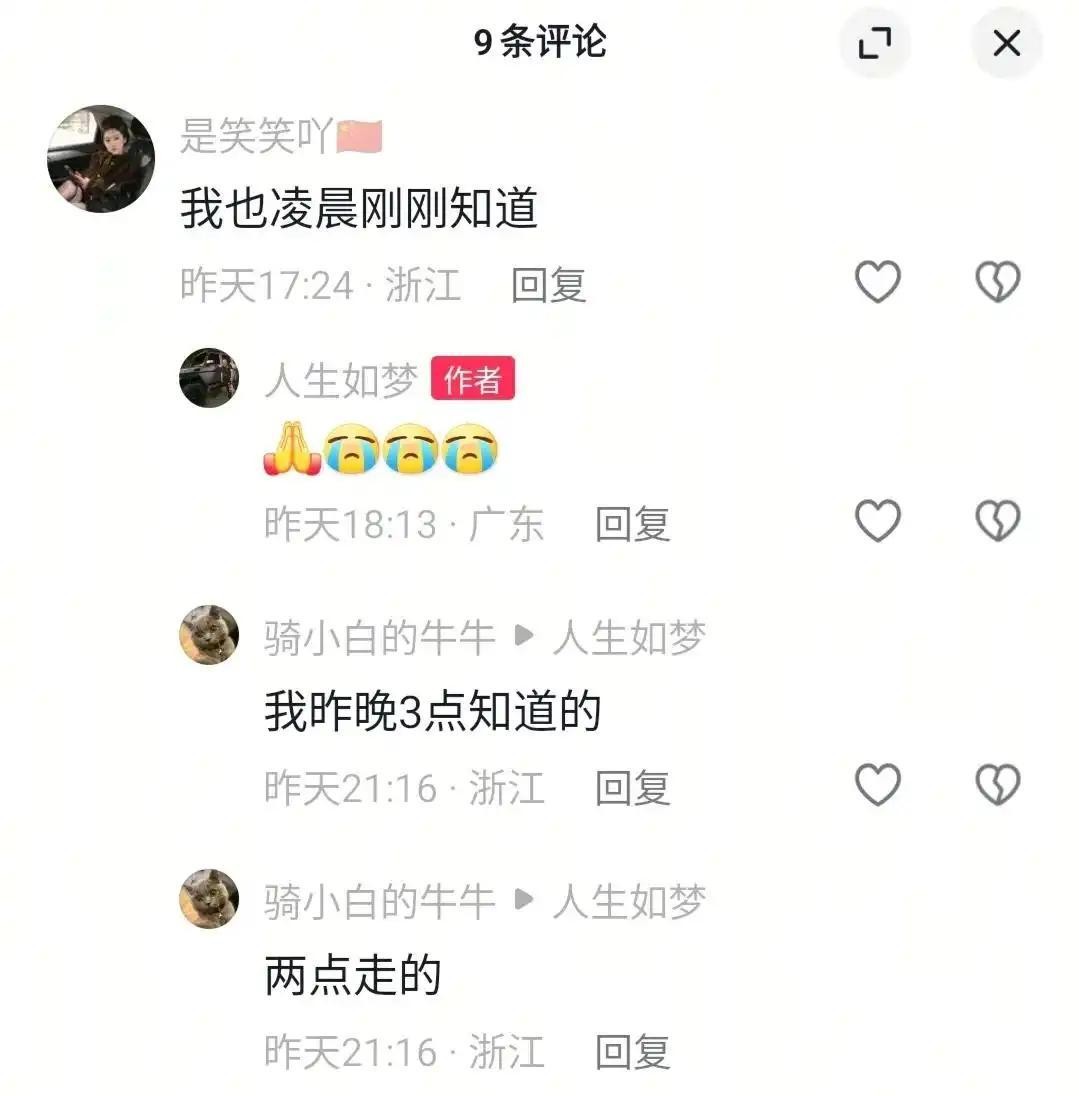Image resolution: width=1079 pixels, height=1096 pixels.
Task: Like the comment 我昨晚3点知道的
Action: 878,785
